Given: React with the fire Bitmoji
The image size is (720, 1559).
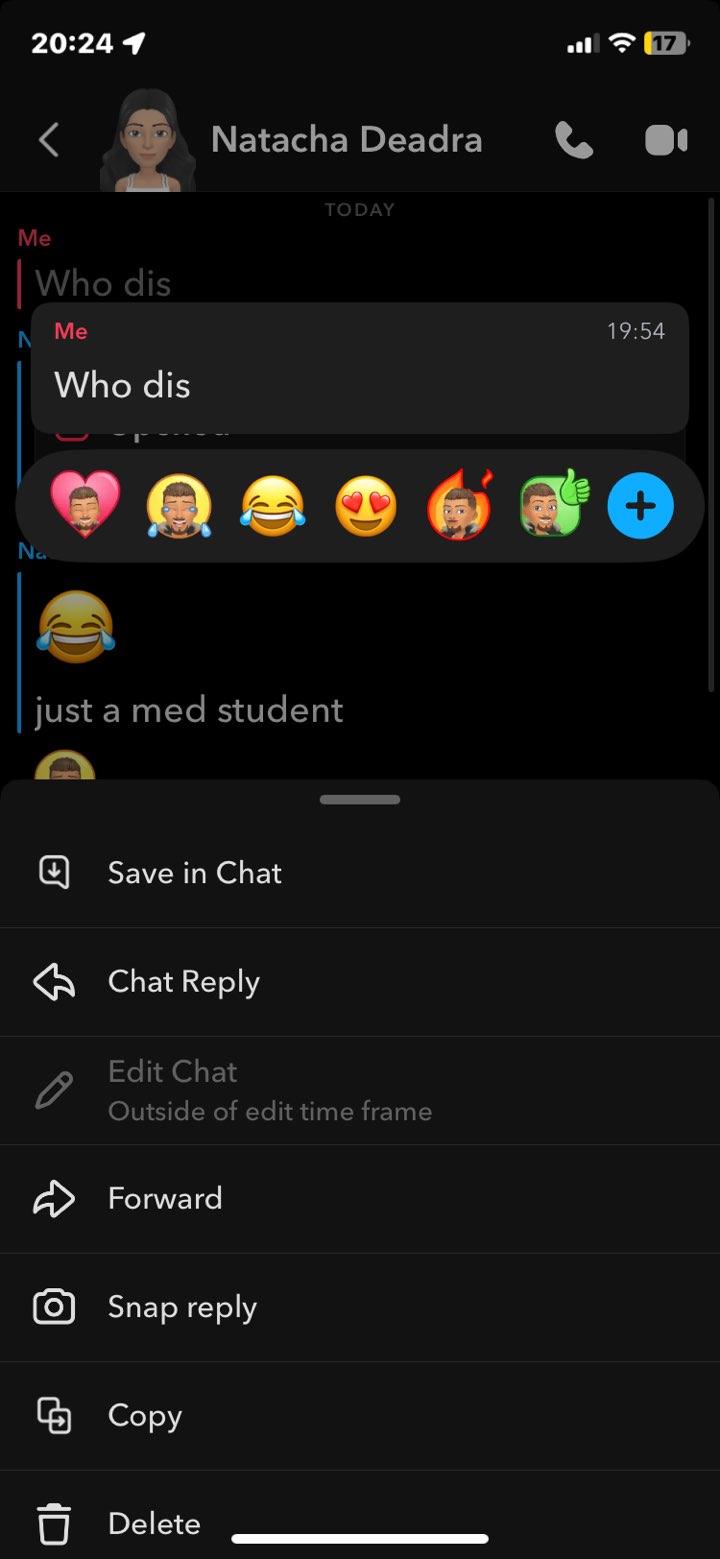Looking at the screenshot, I should [x=459, y=506].
